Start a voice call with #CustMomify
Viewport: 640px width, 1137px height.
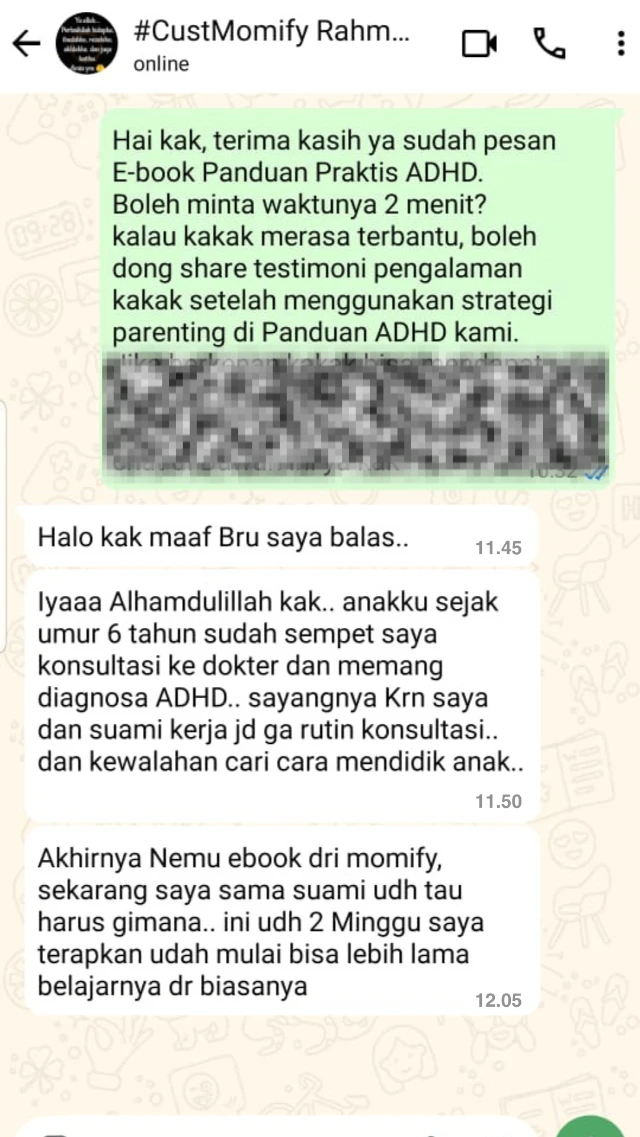(x=549, y=42)
